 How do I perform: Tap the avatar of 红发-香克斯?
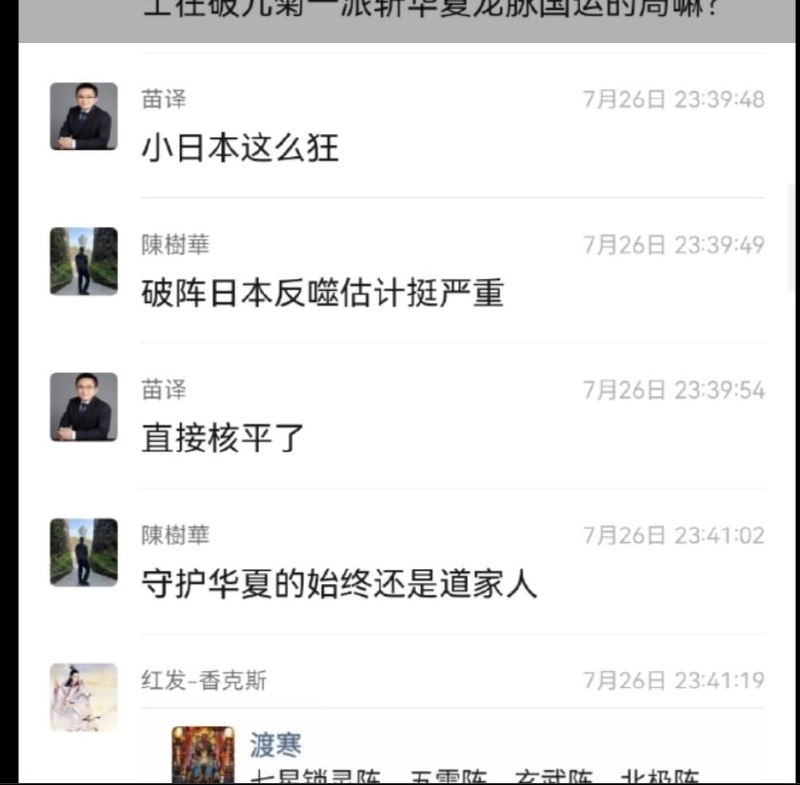(84, 697)
